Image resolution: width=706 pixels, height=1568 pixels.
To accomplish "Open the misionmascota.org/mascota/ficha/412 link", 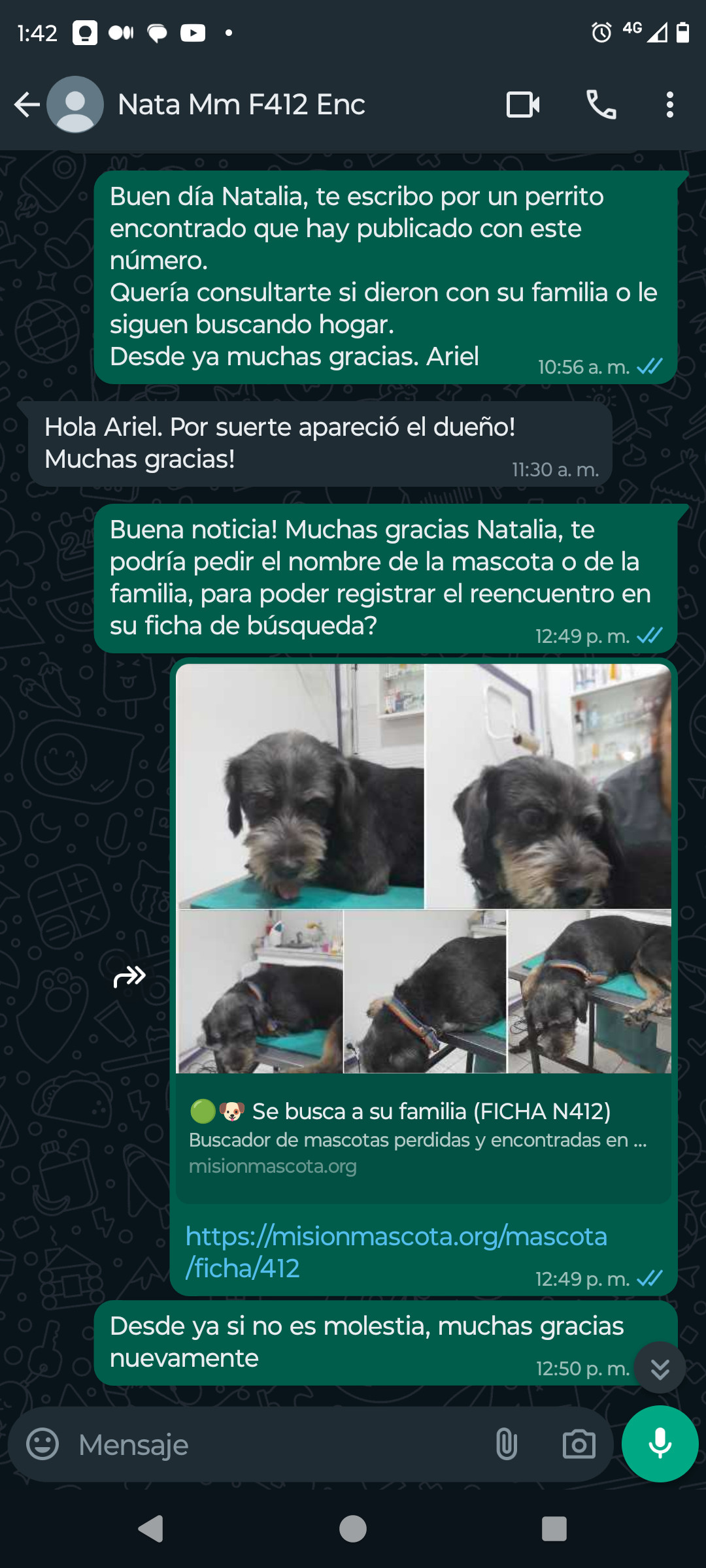I will click(x=395, y=1251).
